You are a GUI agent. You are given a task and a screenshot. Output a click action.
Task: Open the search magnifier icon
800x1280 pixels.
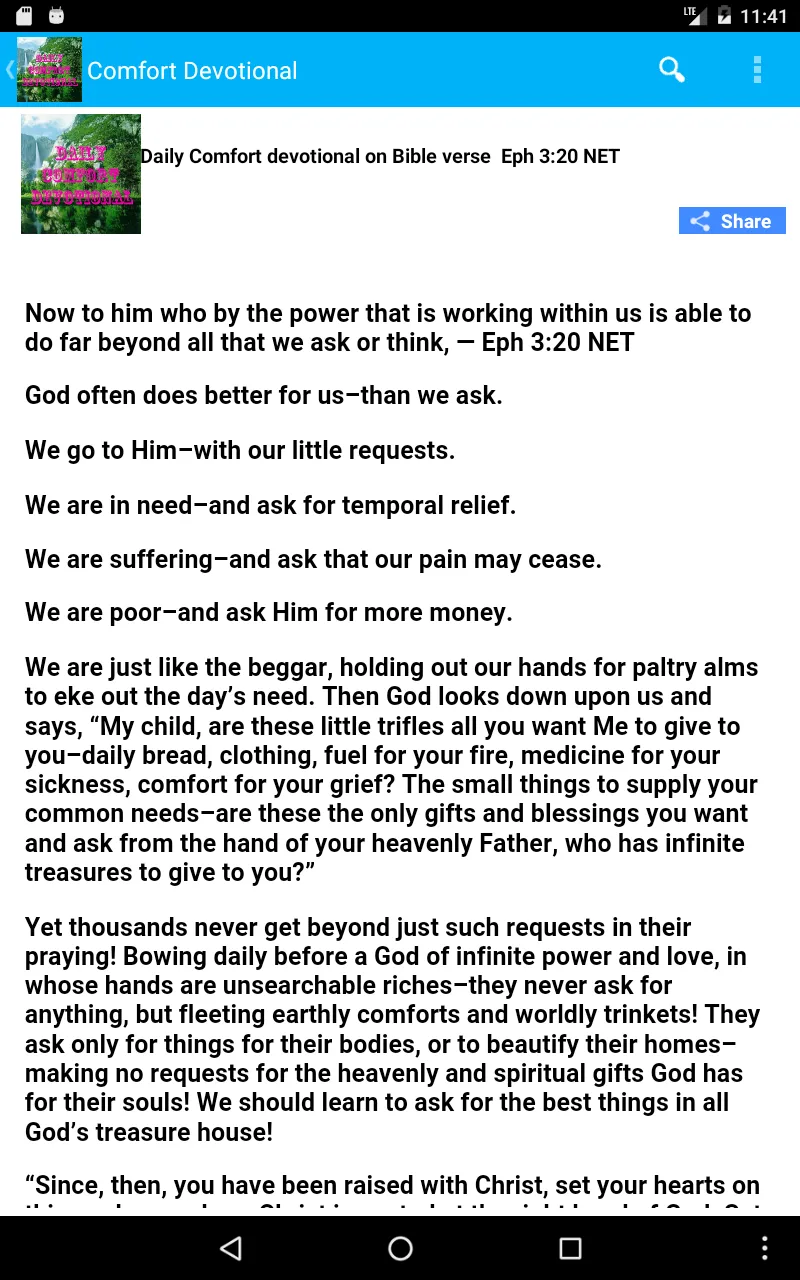tap(671, 70)
